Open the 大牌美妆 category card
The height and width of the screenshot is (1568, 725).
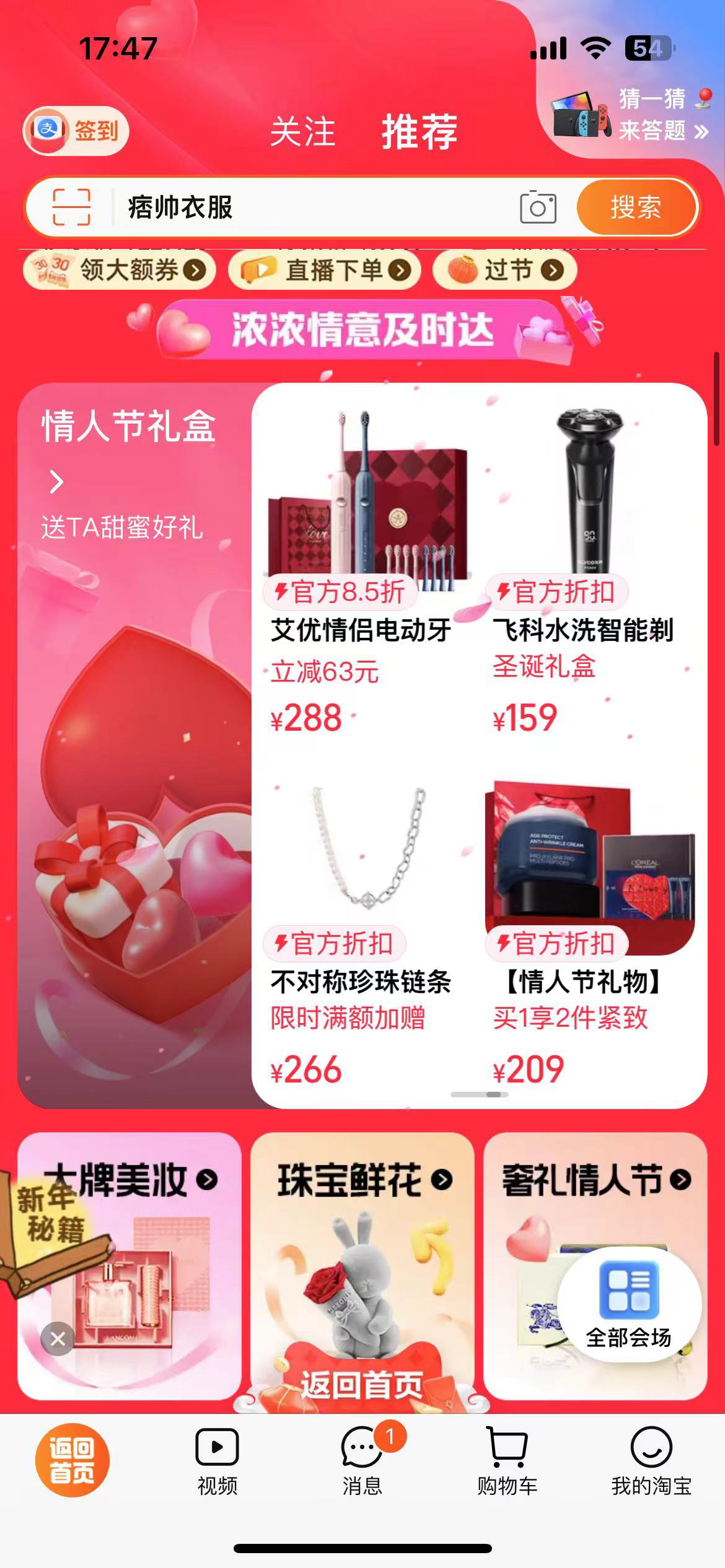[129, 1266]
